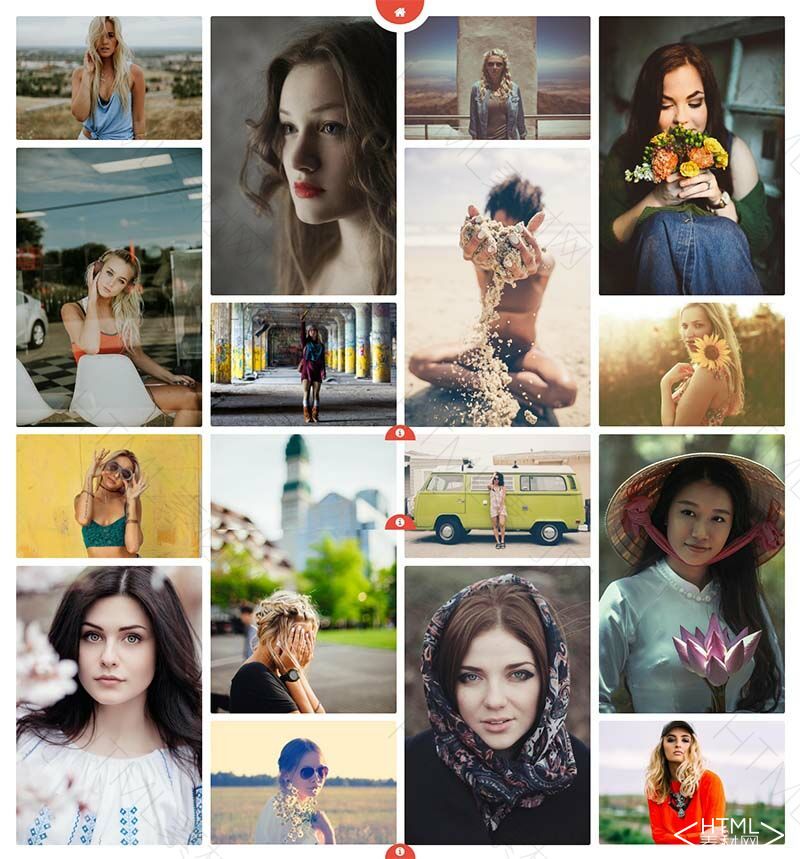Open photo of woman against yellow wall
Image resolution: width=800 pixels, height=859 pixels.
point(109,496)
